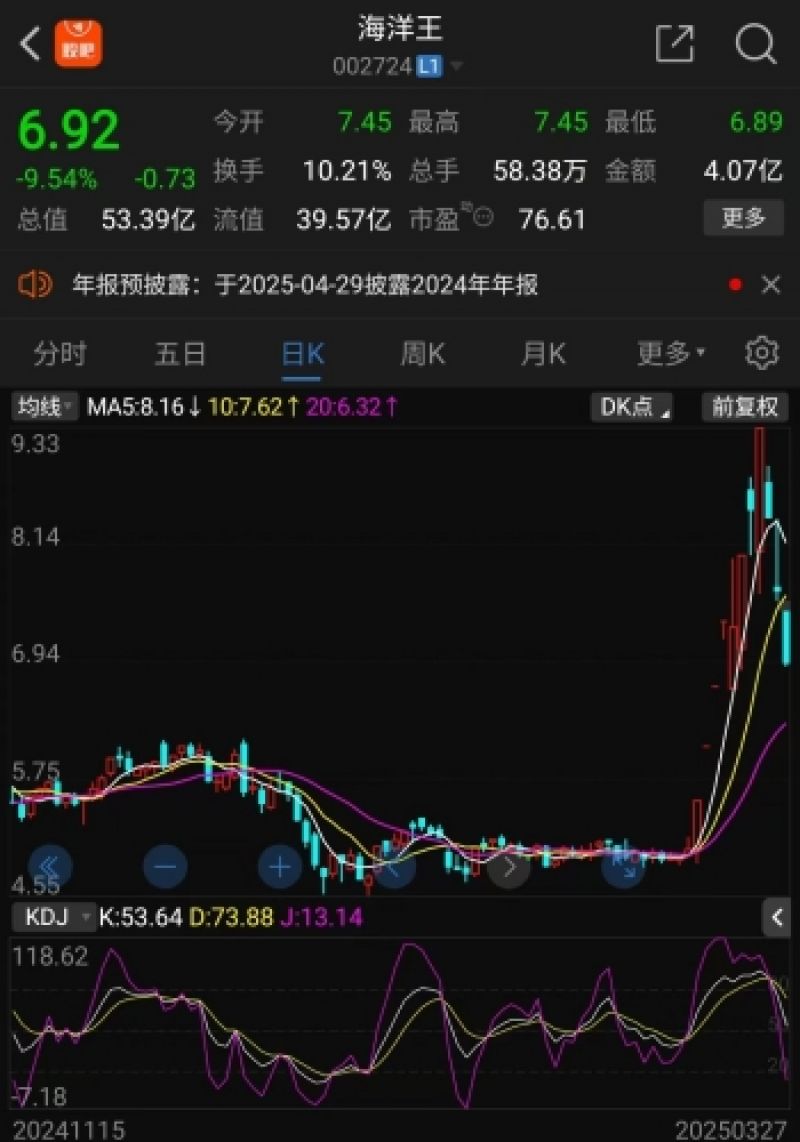Show the 月K chart
Viewport: 800px width, 1142px height.
point(543,353)
